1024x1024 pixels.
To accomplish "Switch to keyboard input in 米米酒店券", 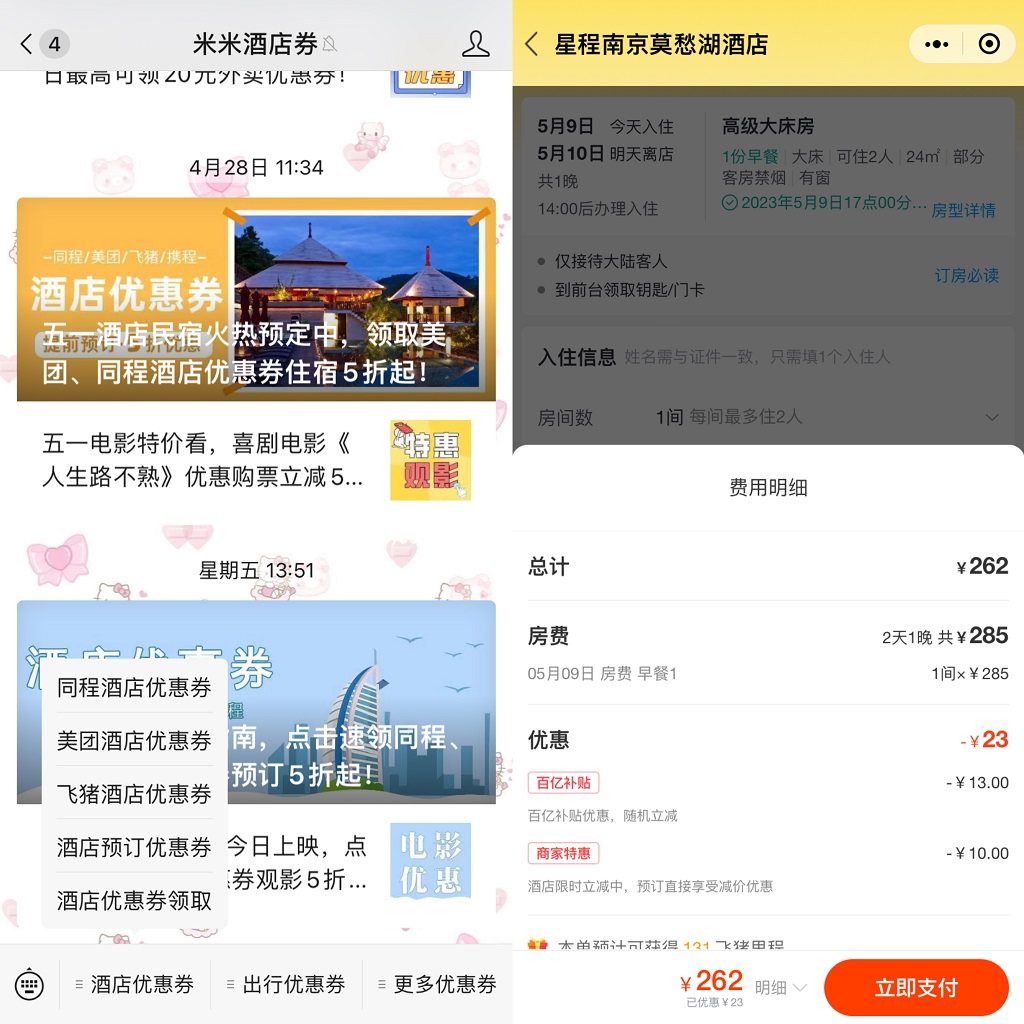I will click(x=30, y=984).
